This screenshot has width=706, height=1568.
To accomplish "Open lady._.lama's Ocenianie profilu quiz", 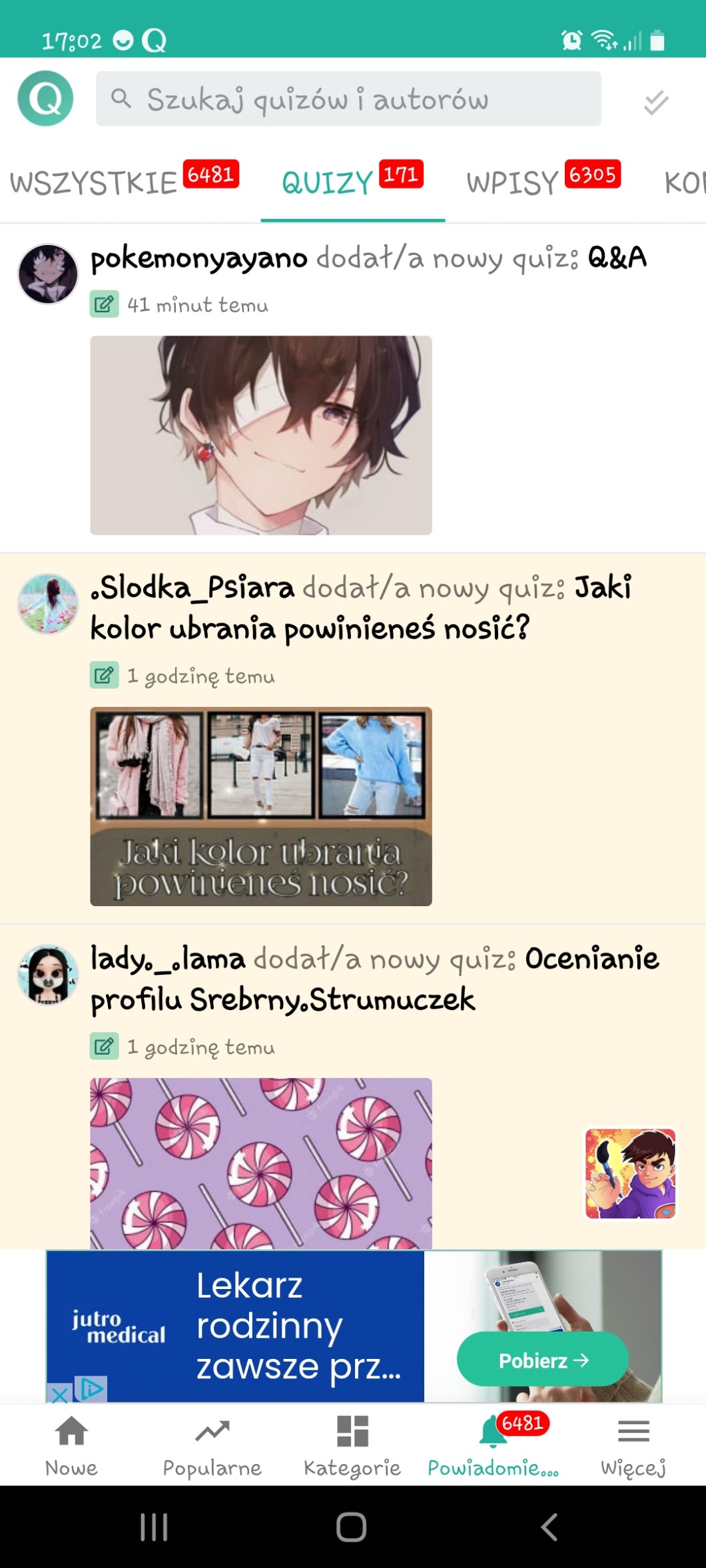I will [373, 978].
